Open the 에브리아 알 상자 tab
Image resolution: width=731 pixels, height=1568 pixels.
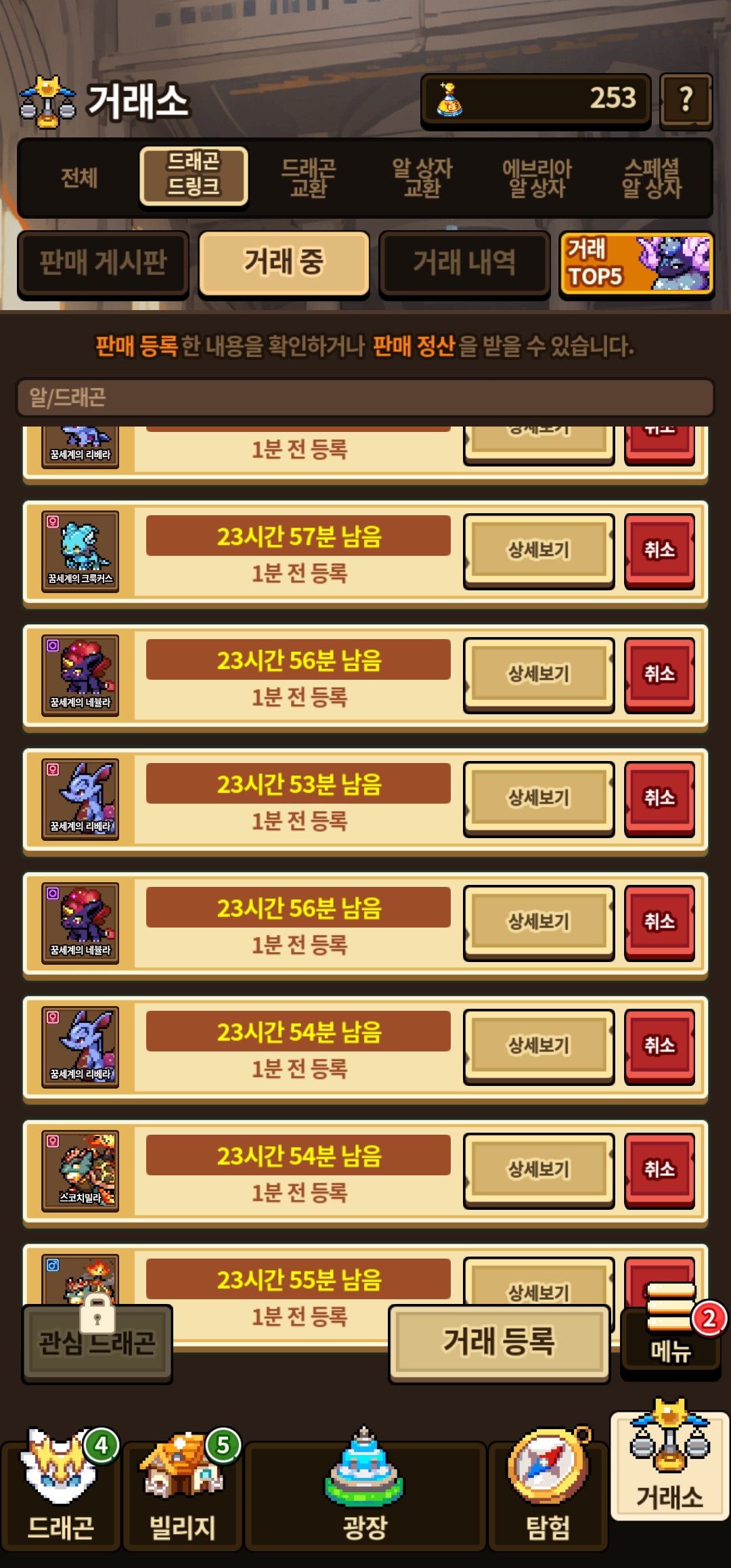click(537, 178)
